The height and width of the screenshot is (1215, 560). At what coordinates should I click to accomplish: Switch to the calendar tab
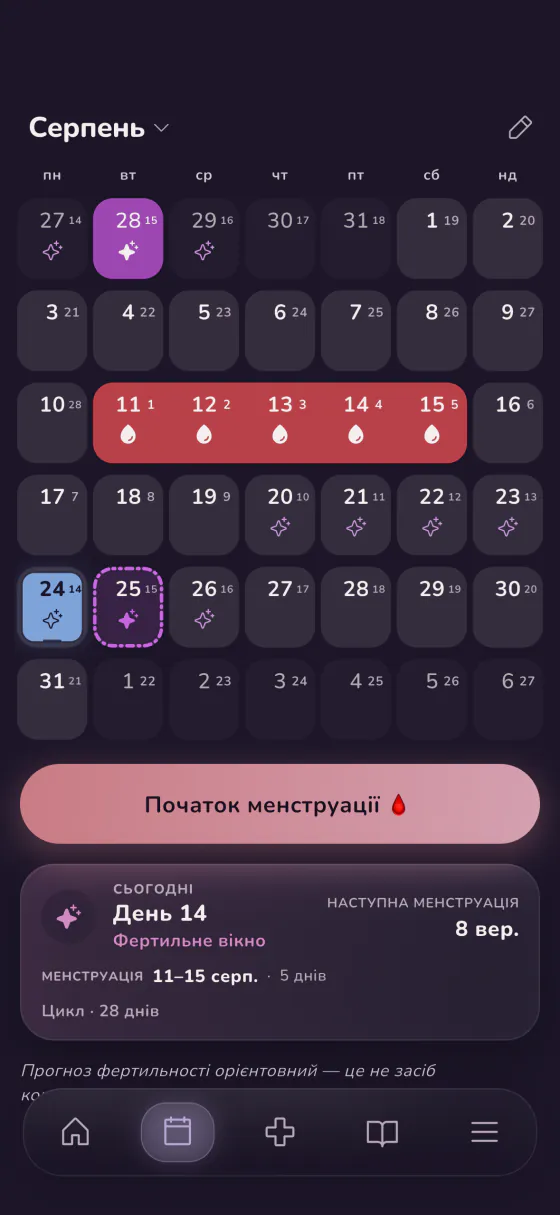coord(177,1132)
